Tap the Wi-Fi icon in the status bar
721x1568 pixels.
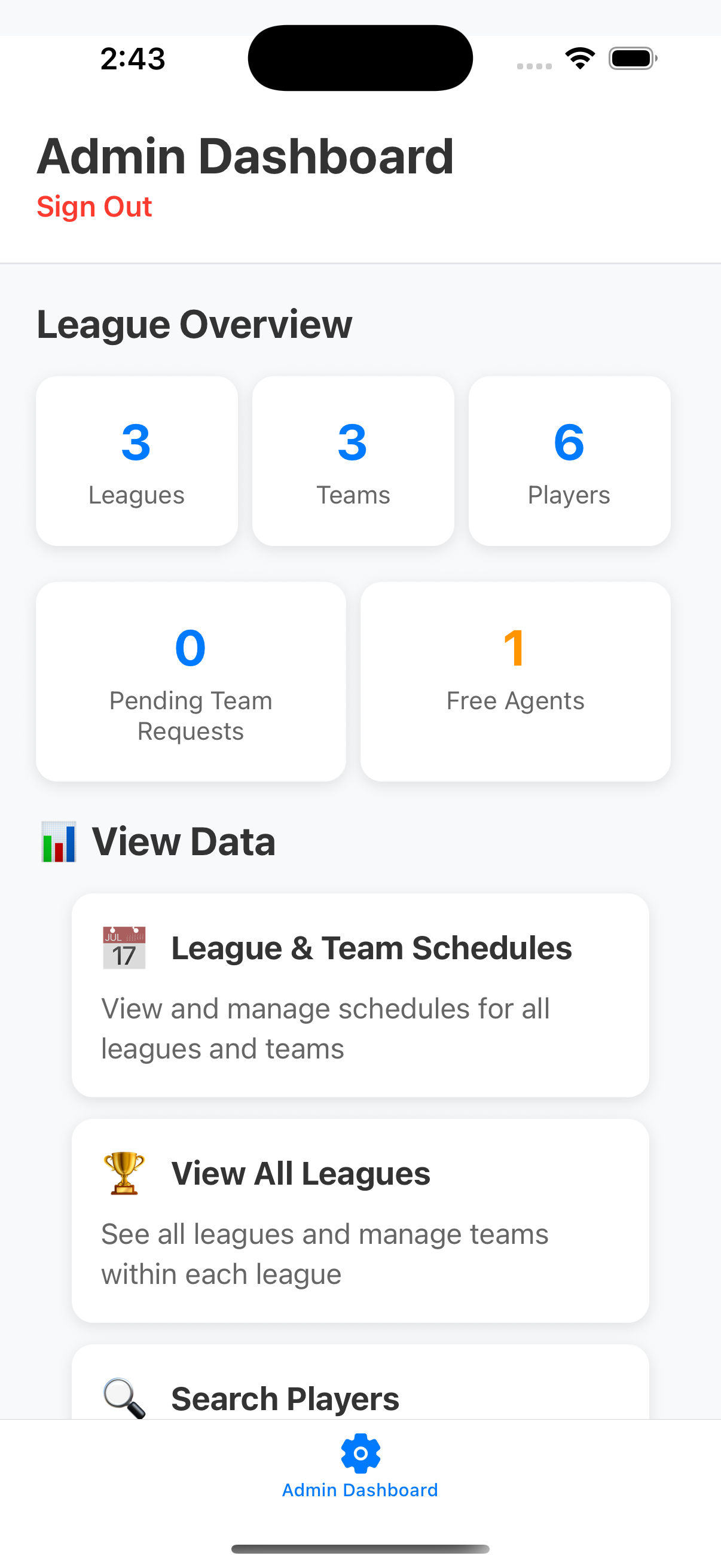coord(580,58)
